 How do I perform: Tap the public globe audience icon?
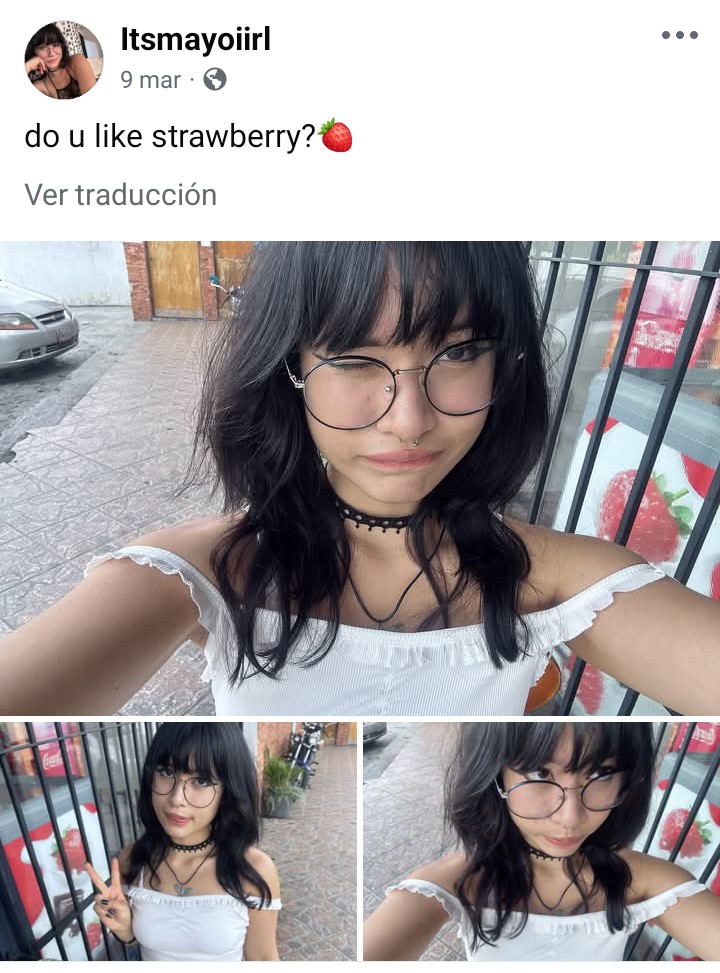pyautogui.click(x=215, y=80)
